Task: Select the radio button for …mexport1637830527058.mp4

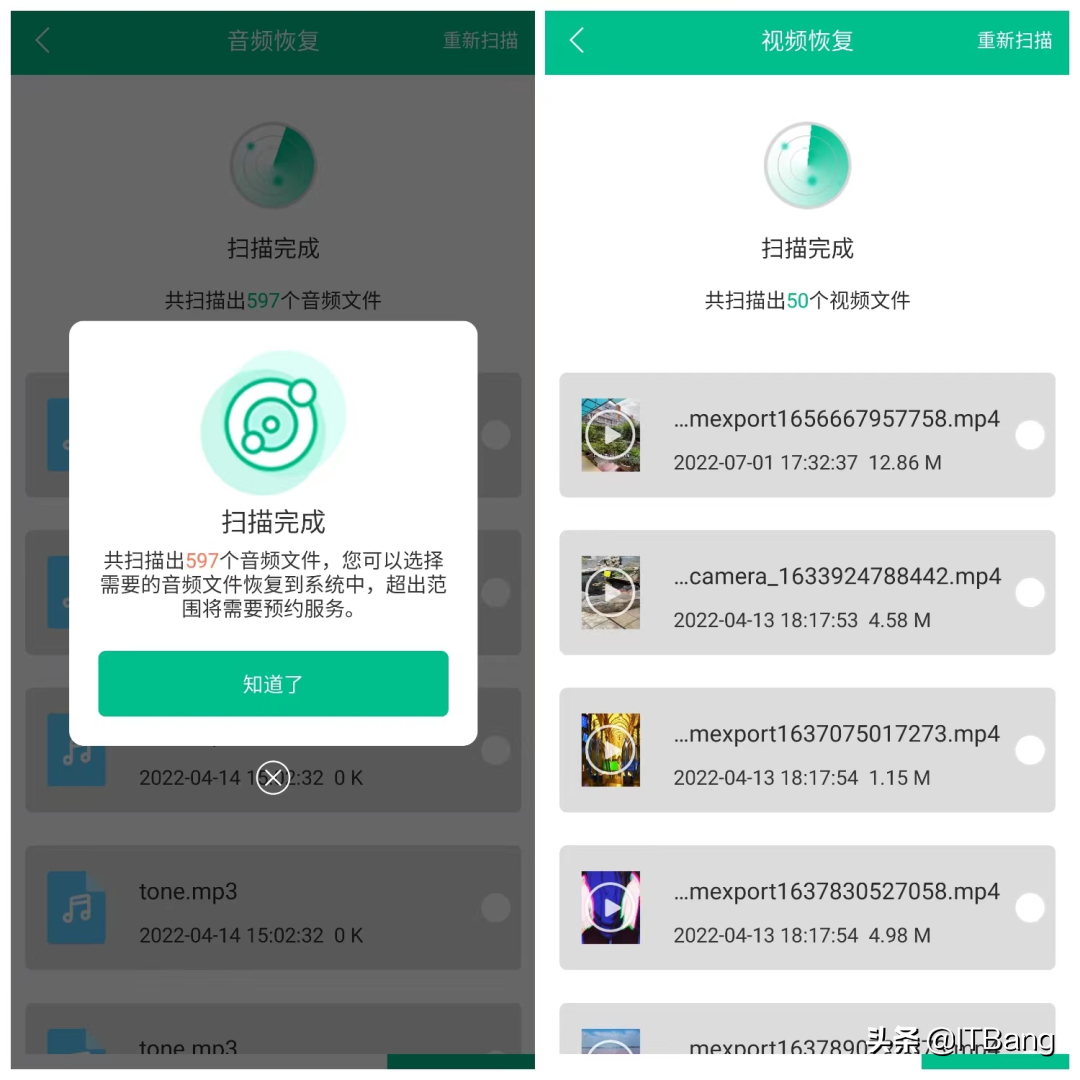Action: click(x=1029, y=908)
